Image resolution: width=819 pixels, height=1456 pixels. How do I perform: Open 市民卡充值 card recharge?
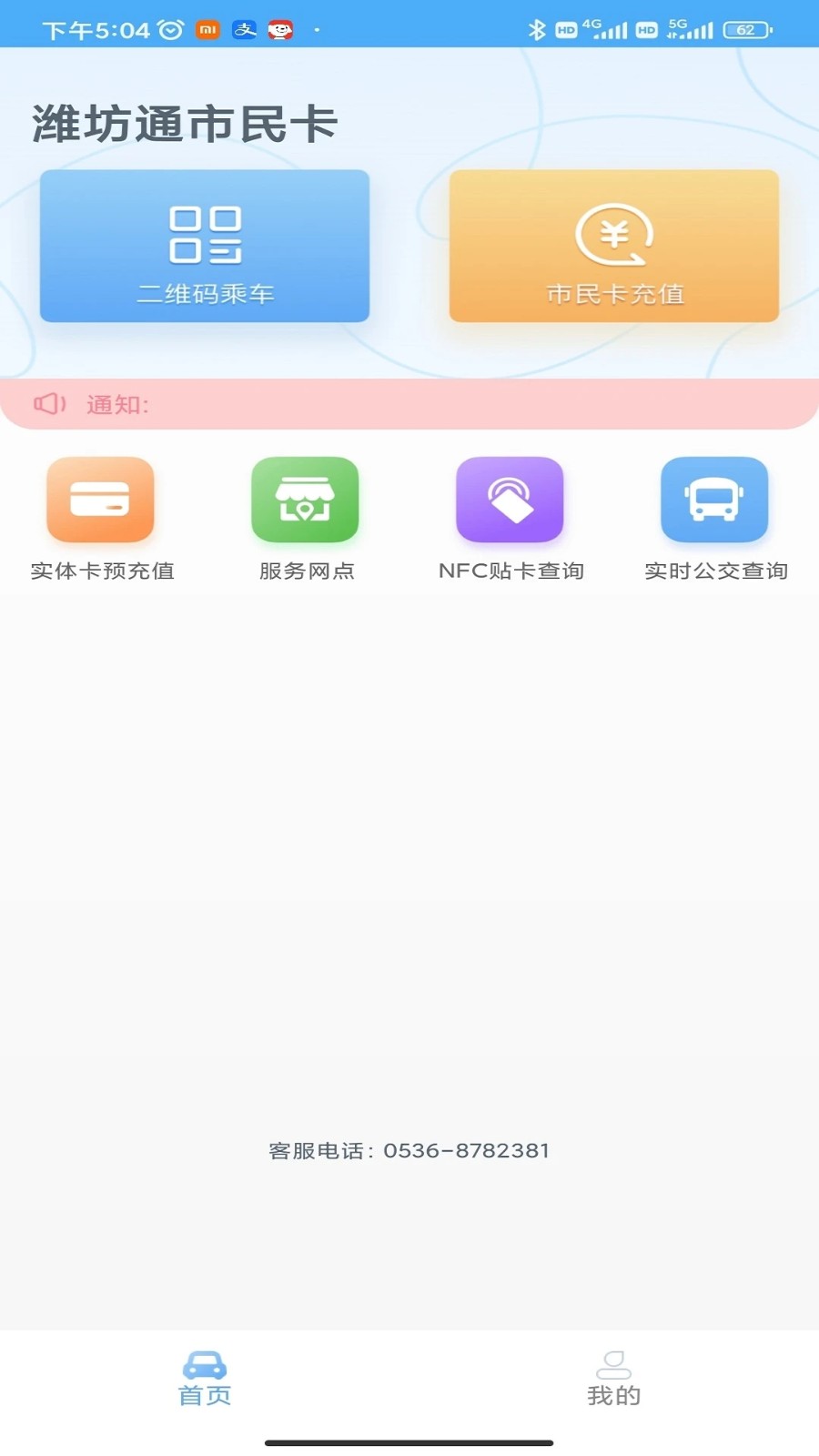(x=614, y=246)
